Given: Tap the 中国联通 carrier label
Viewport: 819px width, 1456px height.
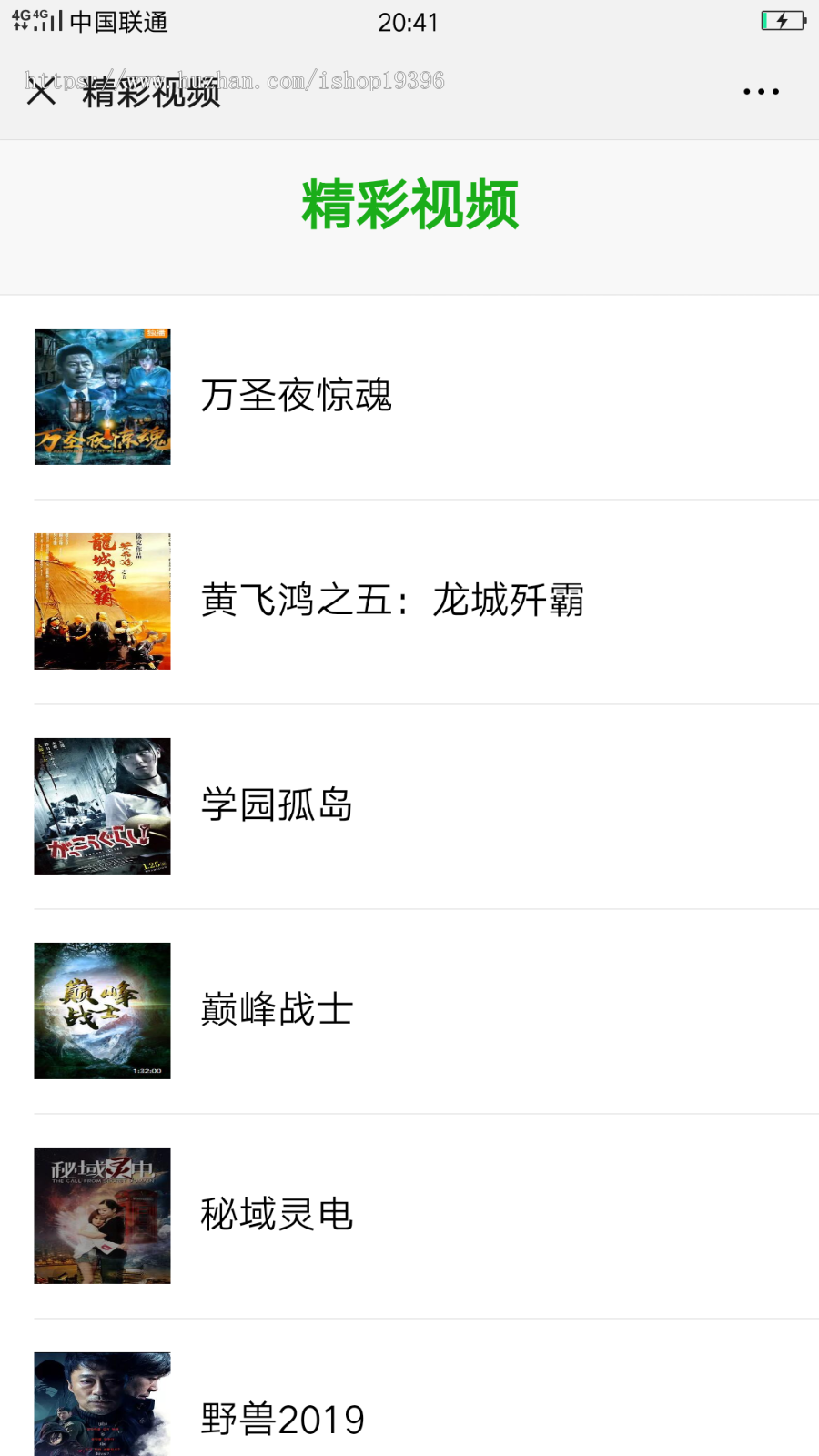Looking at the screenshot, I should [118, 22].
